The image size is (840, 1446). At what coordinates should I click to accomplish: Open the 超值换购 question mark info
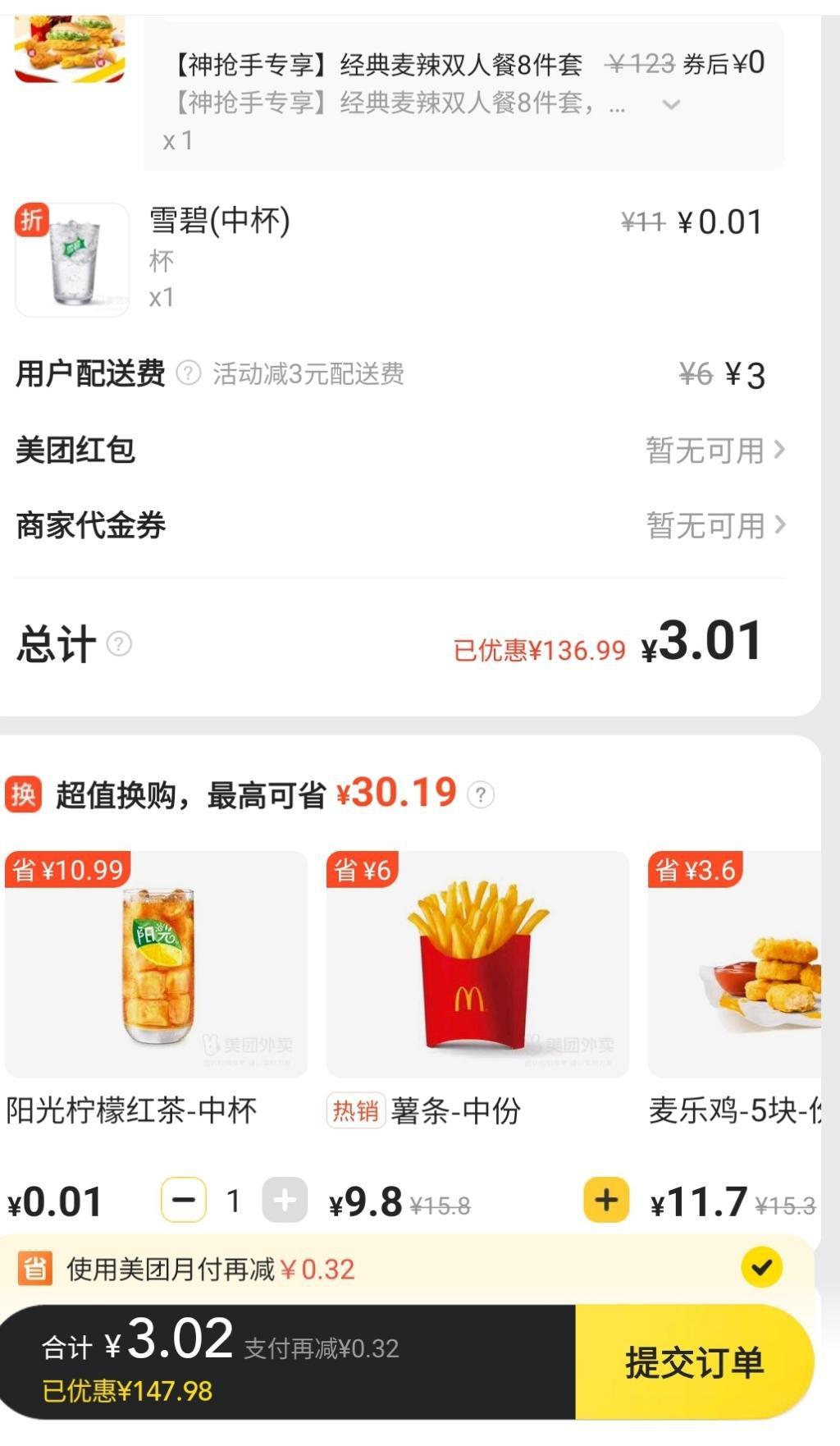pos(481,794)
